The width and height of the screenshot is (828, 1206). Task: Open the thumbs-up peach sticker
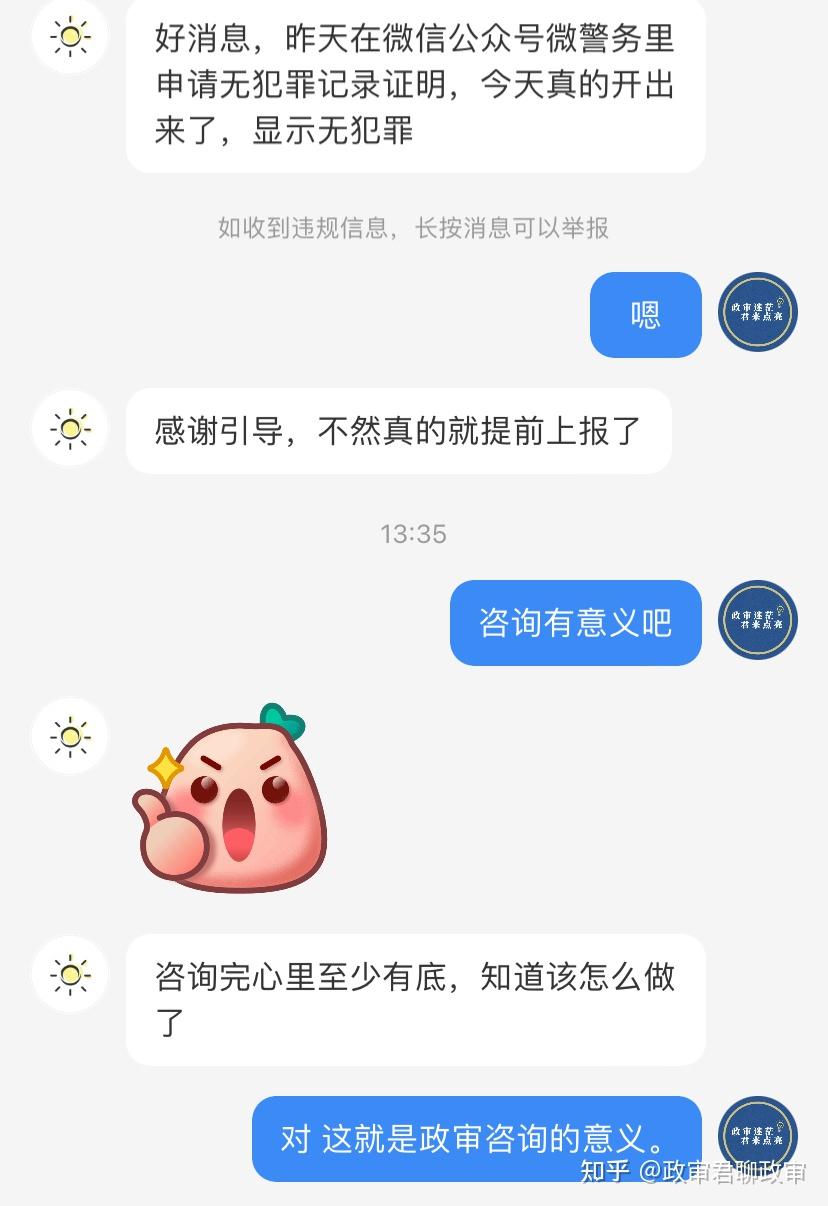point(232,799)
